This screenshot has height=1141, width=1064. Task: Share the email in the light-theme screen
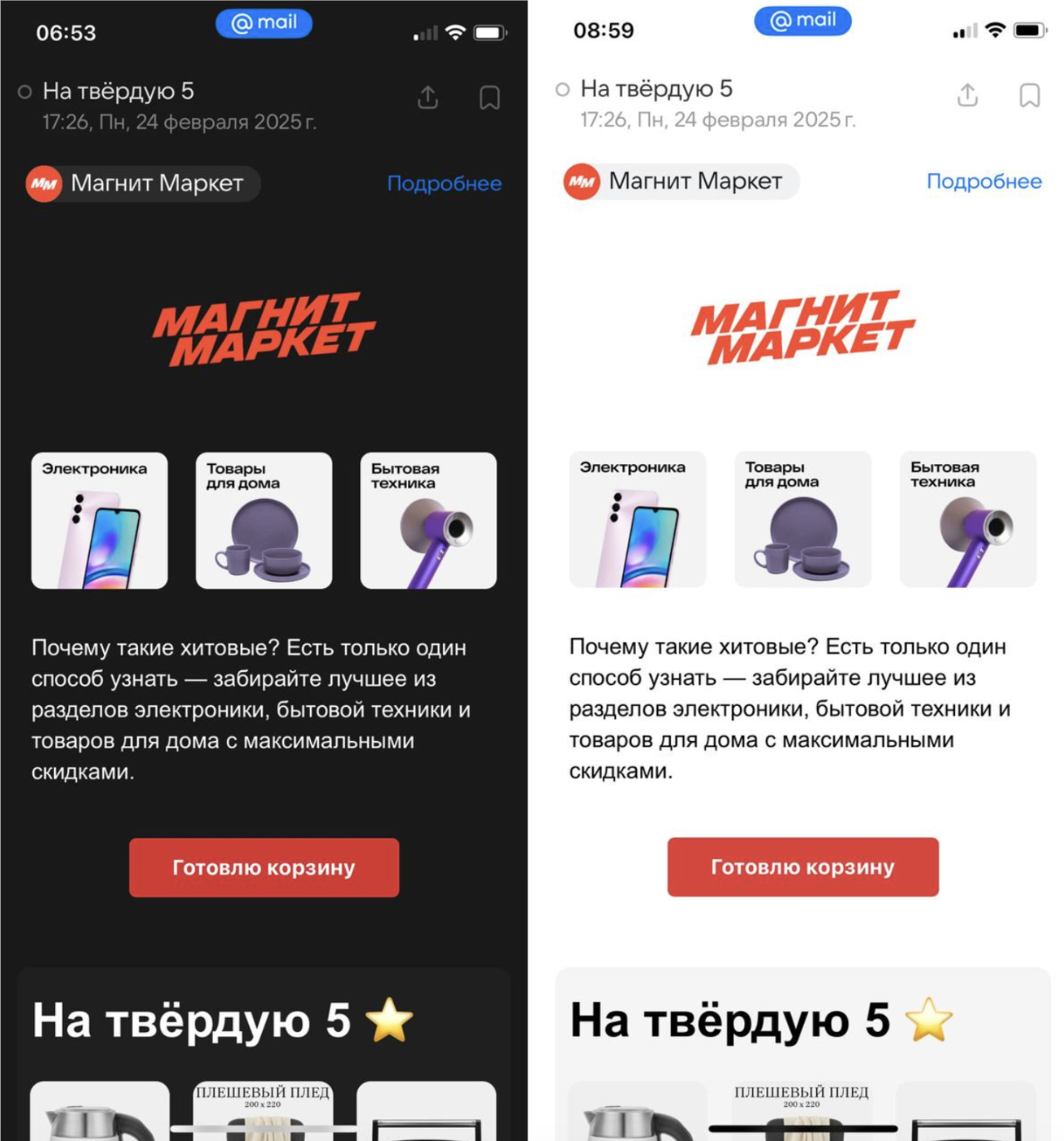[x=968, y=95]
